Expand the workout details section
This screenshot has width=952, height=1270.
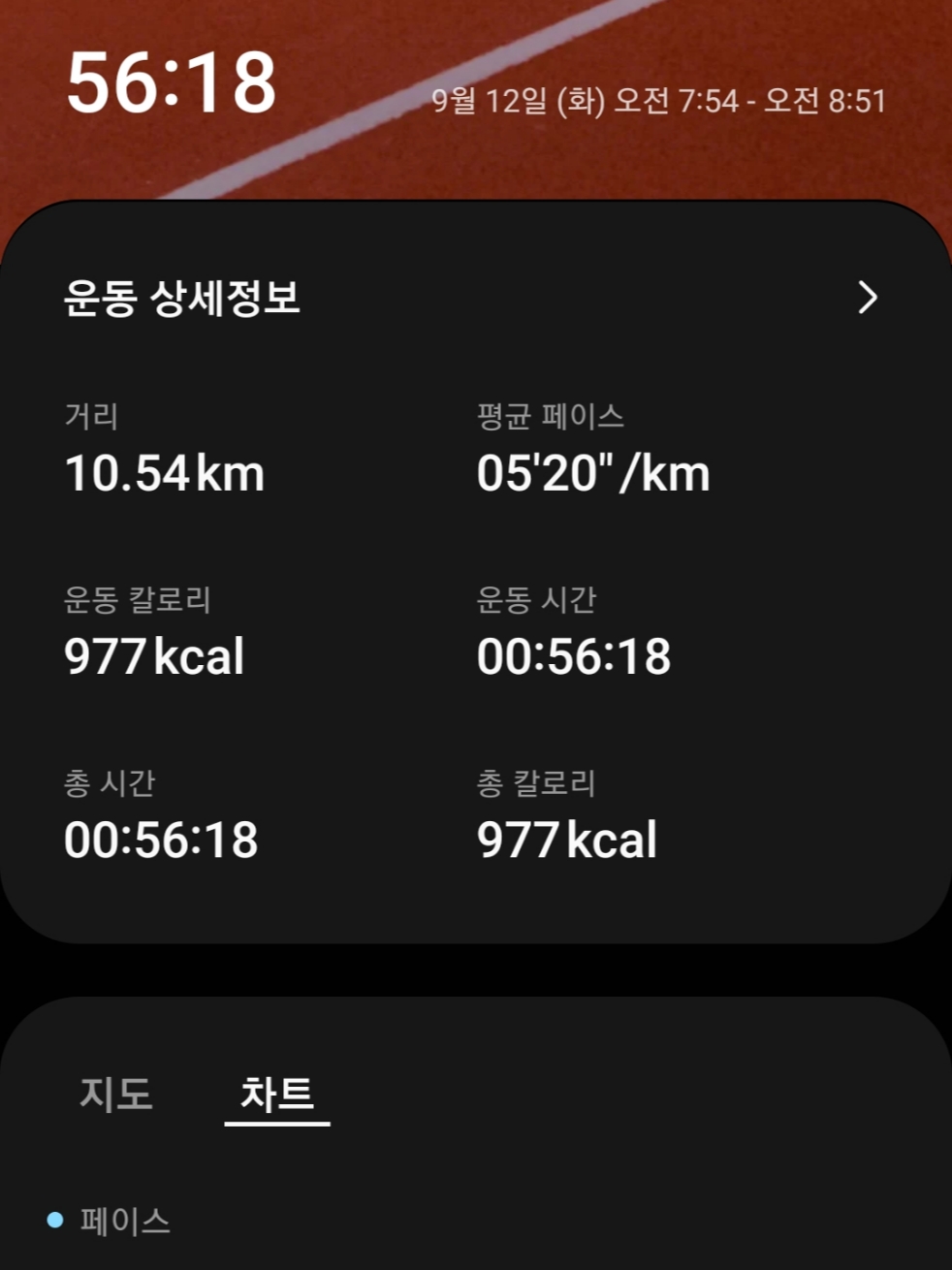475,300
